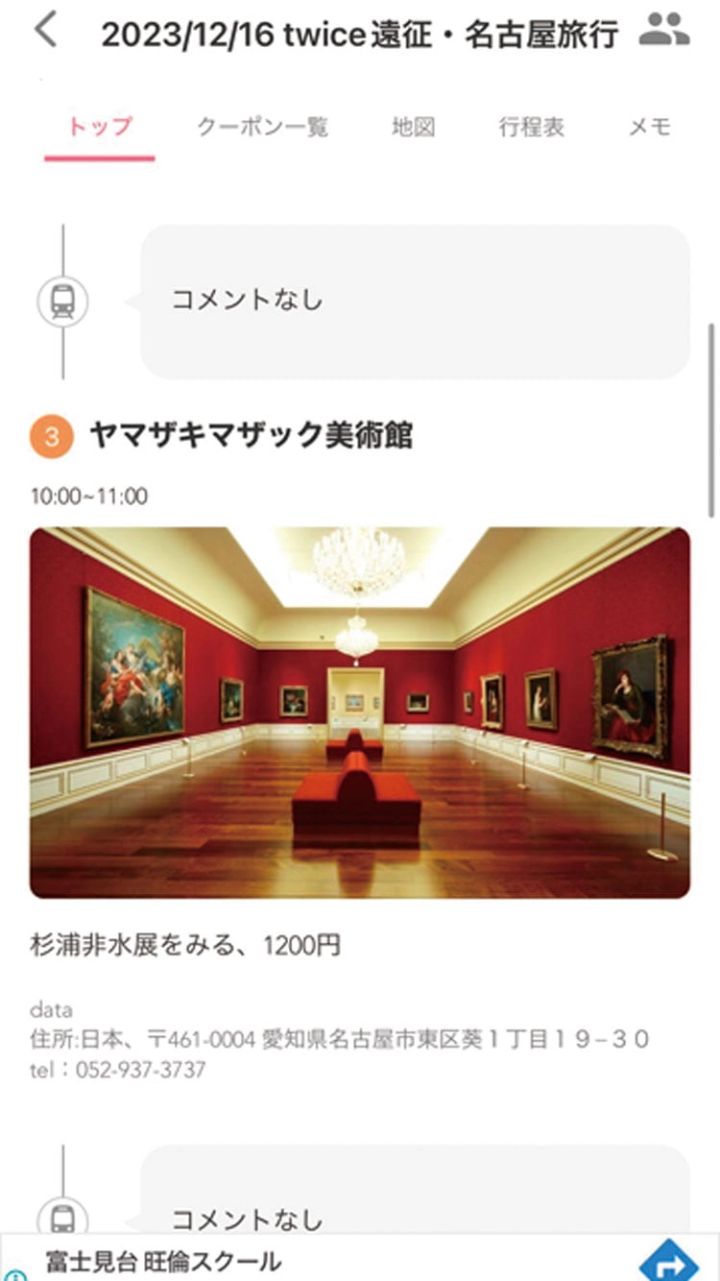The width and height of the screenshot is (720, 1281).
Task: Open the 行程表 tab
Action: point(531,127)
